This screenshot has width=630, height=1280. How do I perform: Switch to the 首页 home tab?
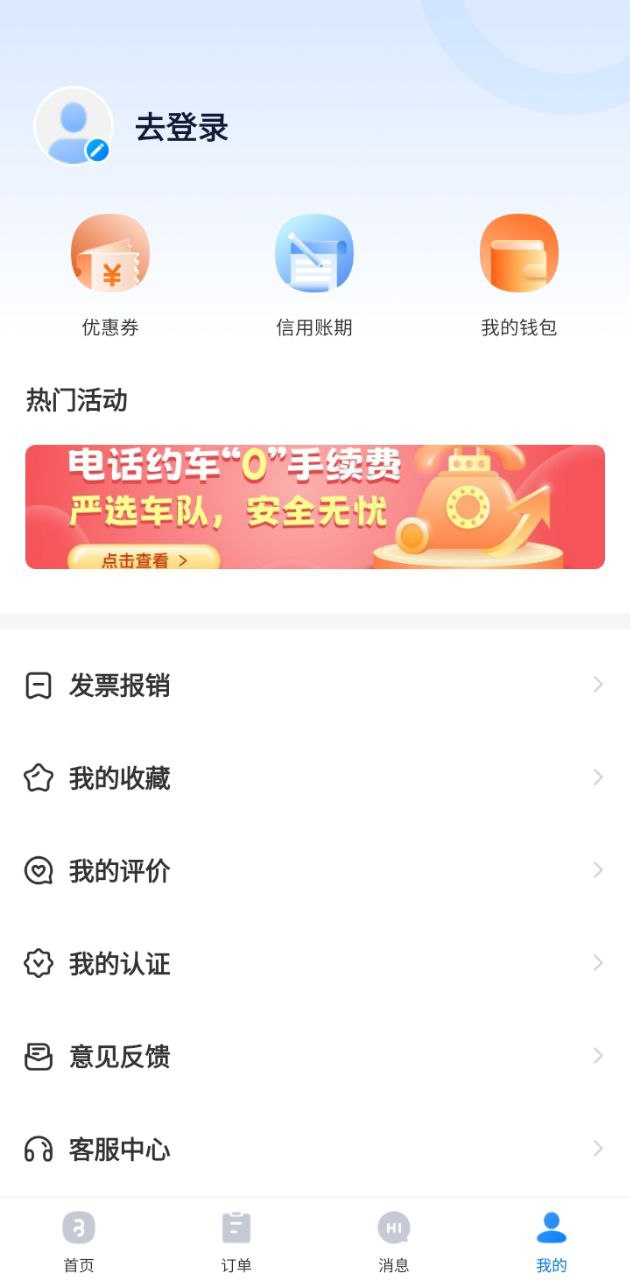click(79, 1240)
